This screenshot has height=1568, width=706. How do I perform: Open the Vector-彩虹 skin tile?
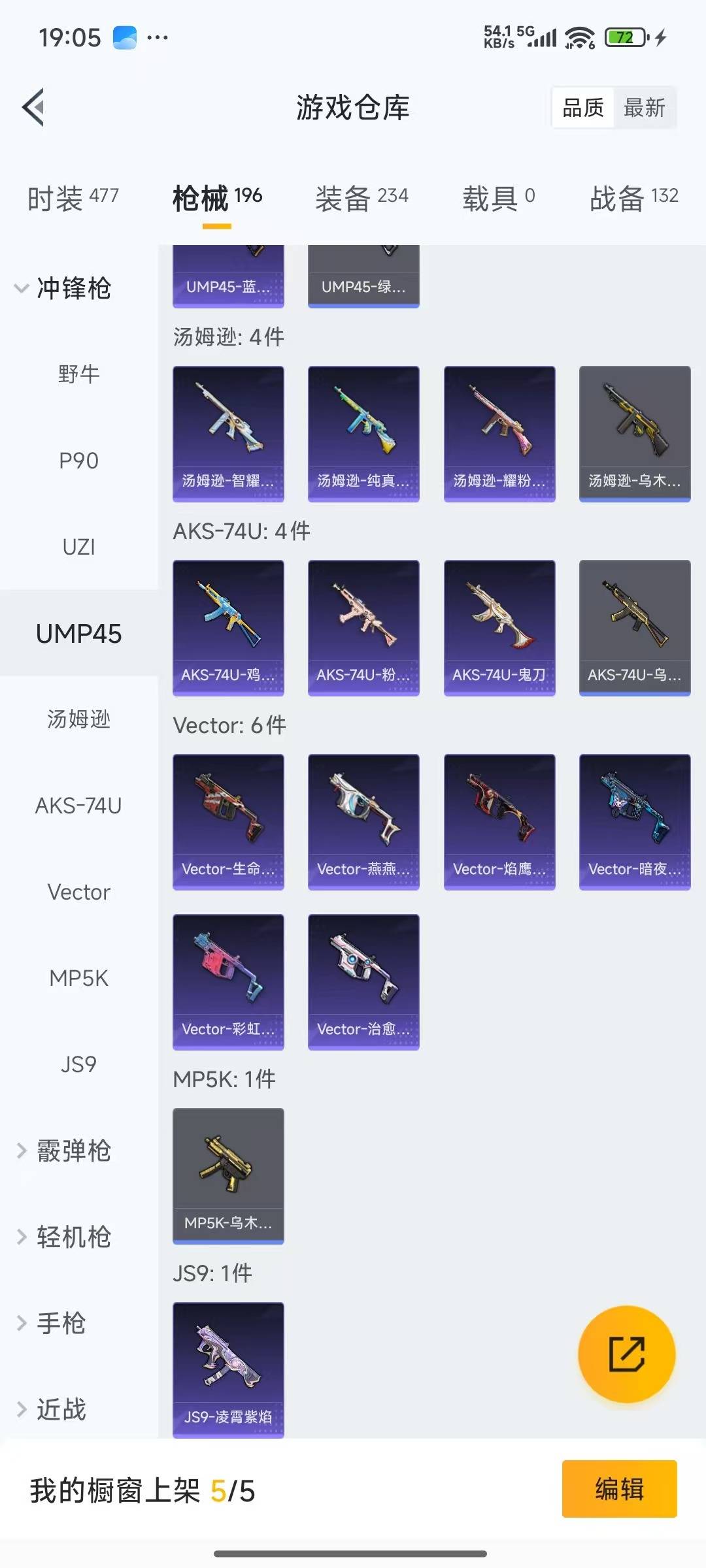point(228,981)
